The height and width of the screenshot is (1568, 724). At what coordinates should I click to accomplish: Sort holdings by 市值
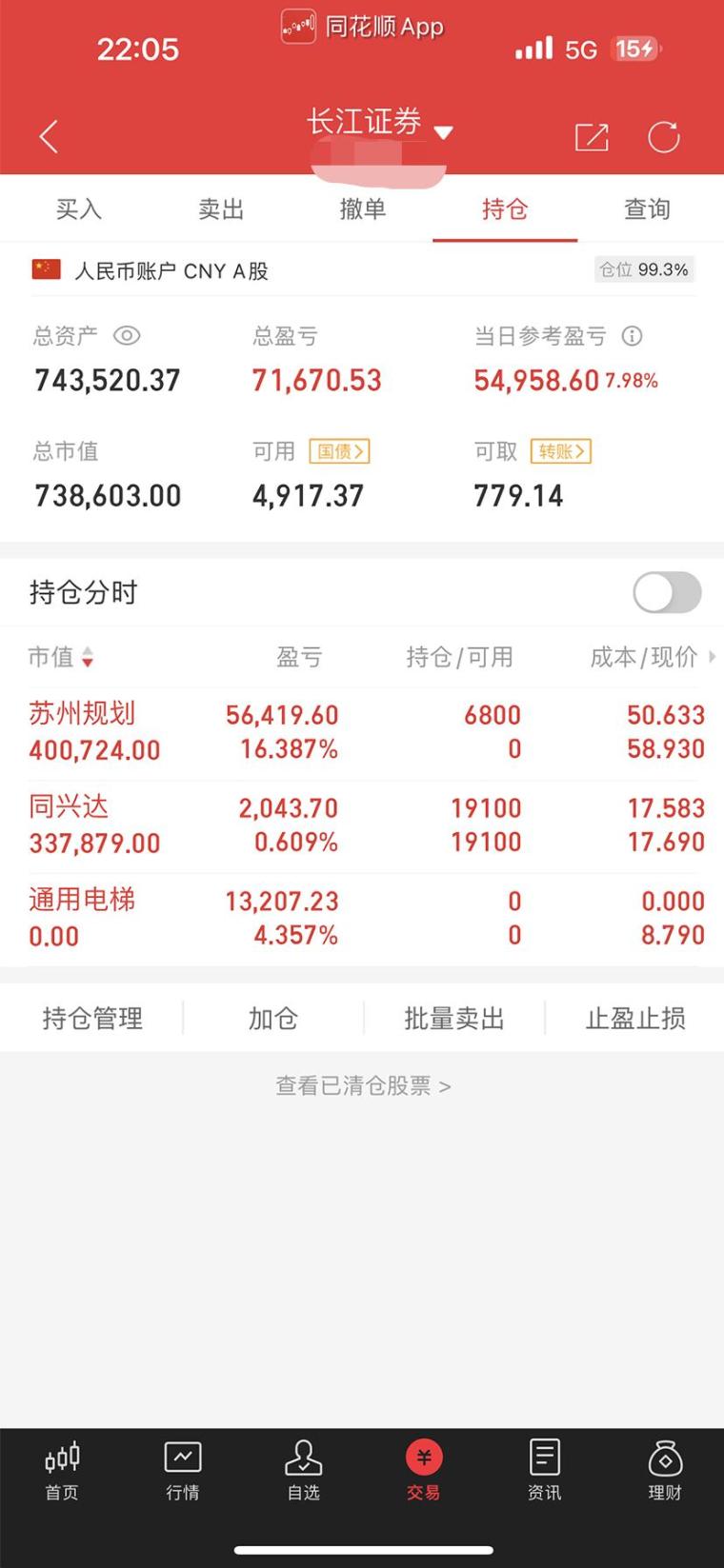coord(61,657)
